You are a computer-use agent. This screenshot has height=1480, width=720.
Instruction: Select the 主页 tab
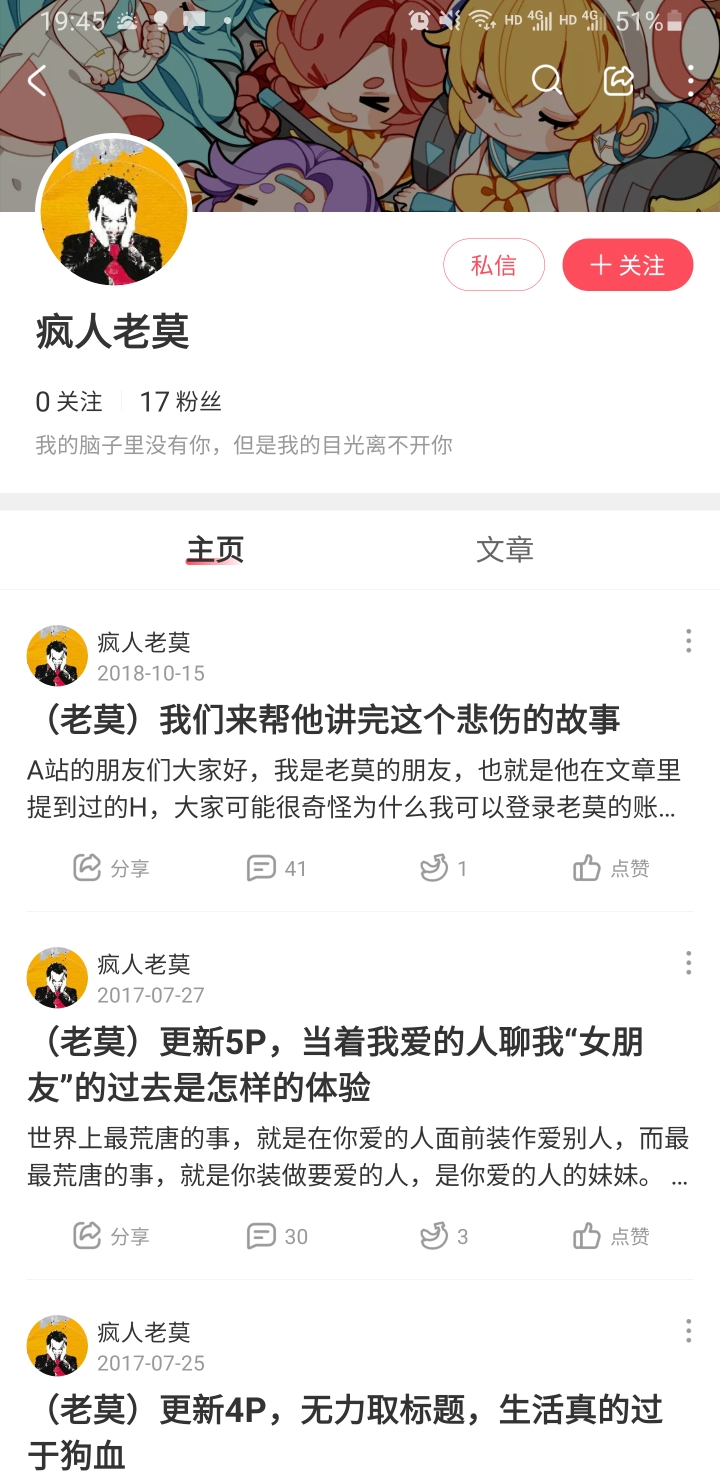coord(215,550)
